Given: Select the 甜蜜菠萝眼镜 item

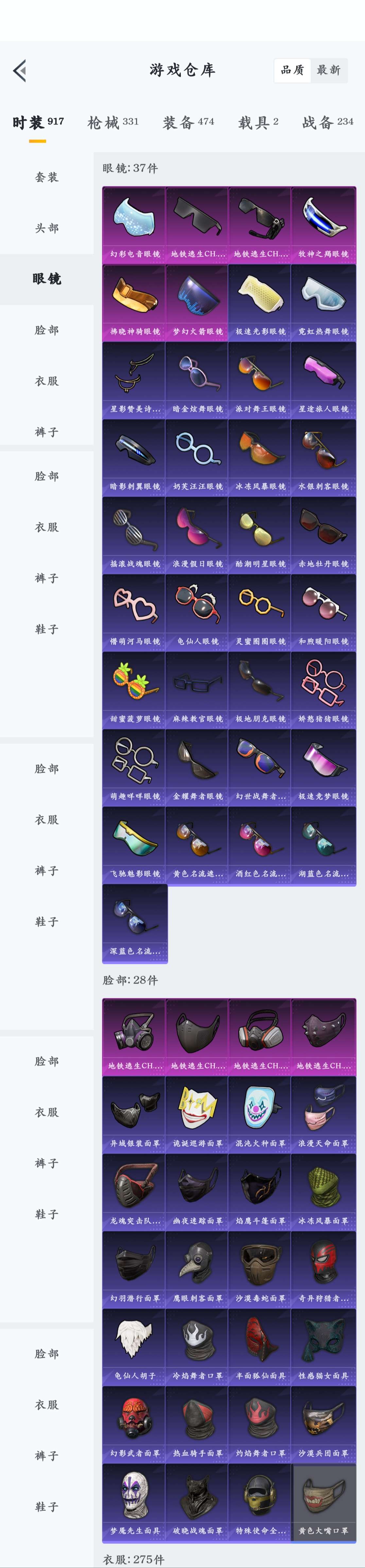Looking at the screenshot, I should (135, 689).
